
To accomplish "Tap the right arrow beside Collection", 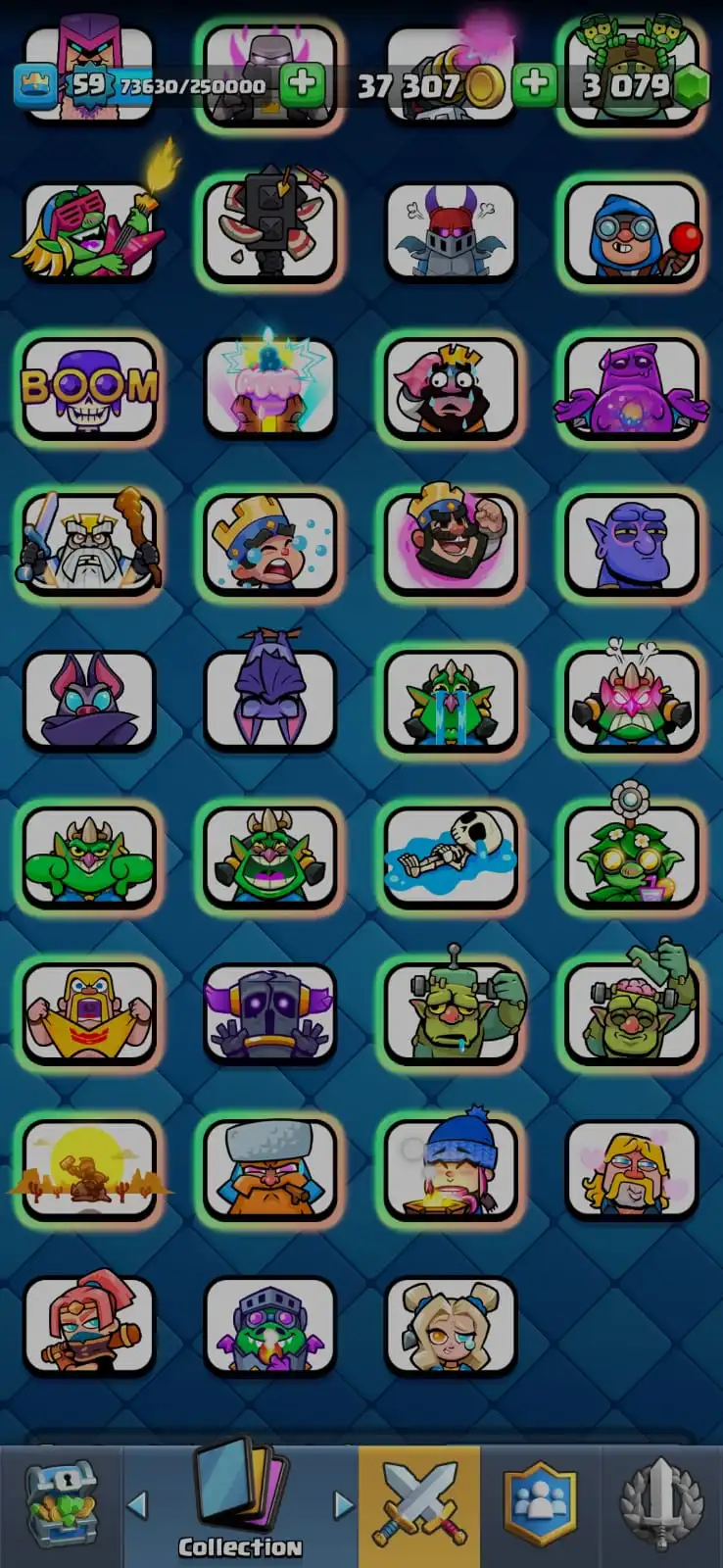I will [343, 1503].
